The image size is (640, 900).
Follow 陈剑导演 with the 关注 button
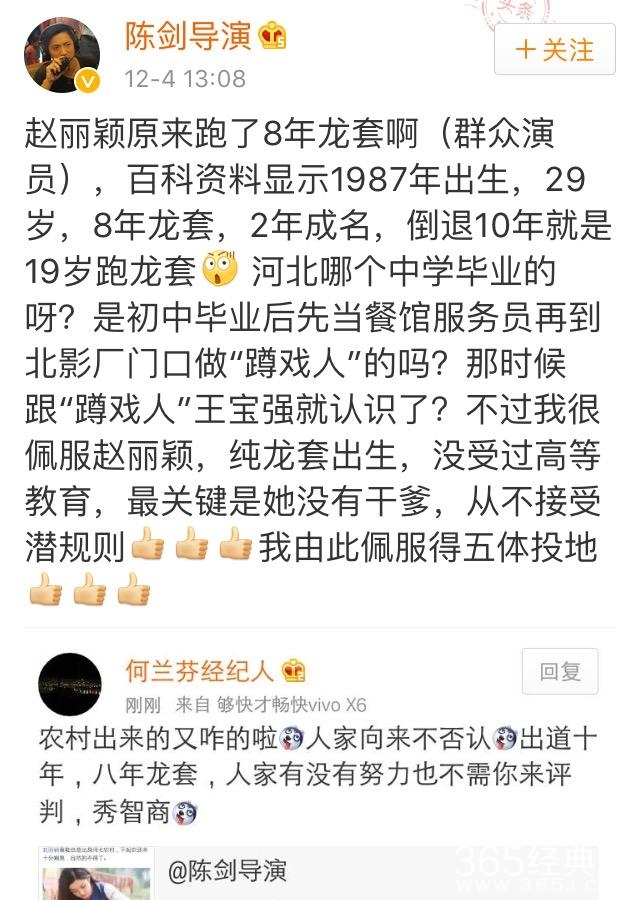click(555, 49)
